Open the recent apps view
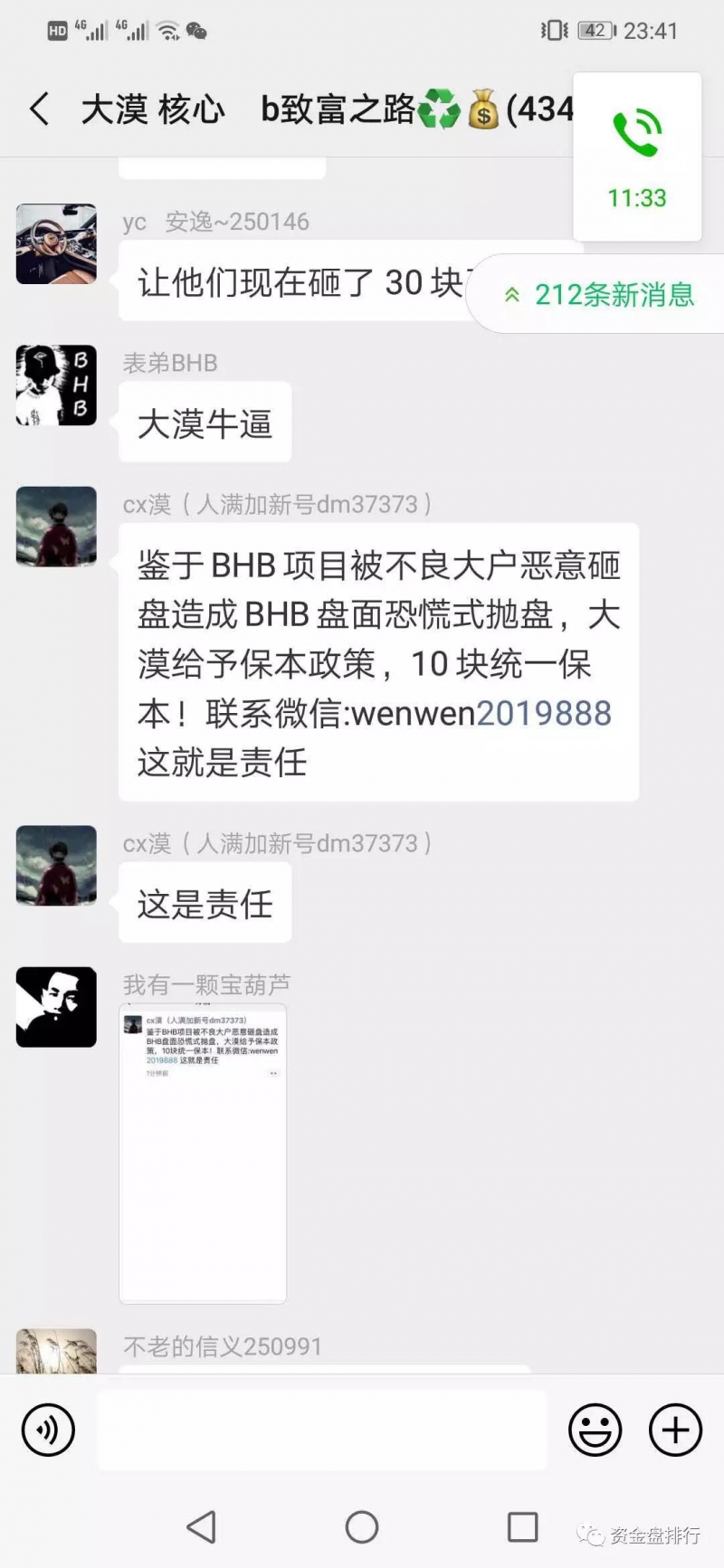 pyautogui.click(x=522, y=1527)
